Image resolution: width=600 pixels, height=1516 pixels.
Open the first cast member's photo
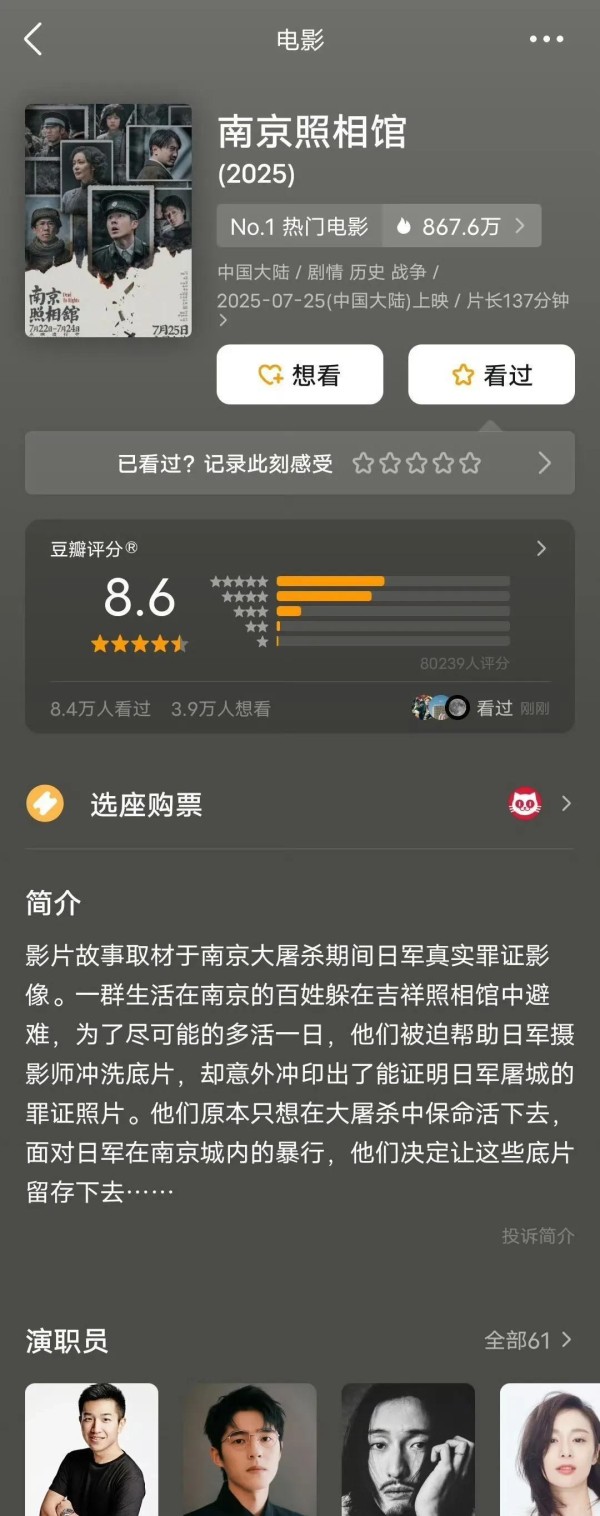[91, 1449]
